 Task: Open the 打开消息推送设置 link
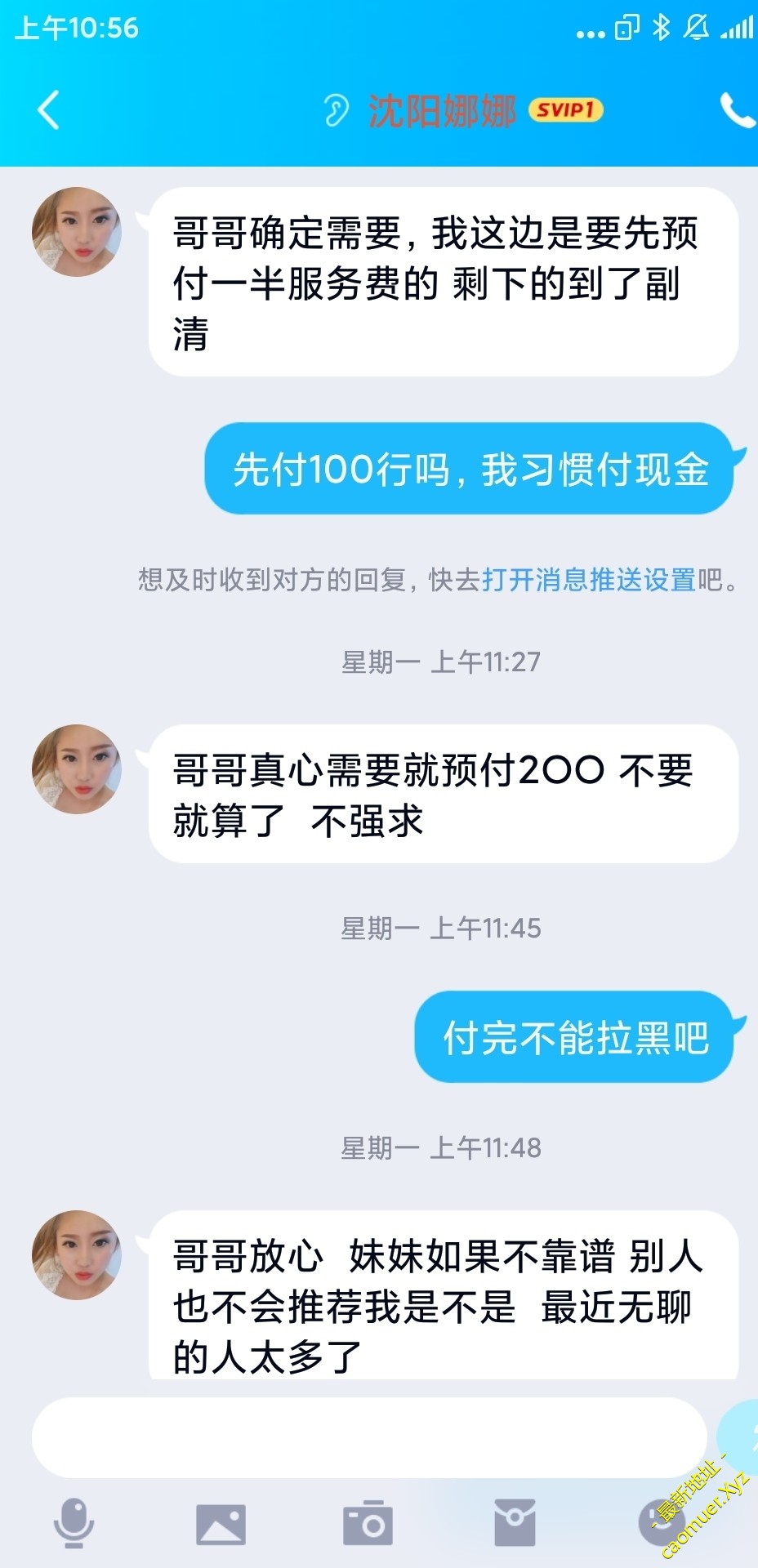click(588, 580)
